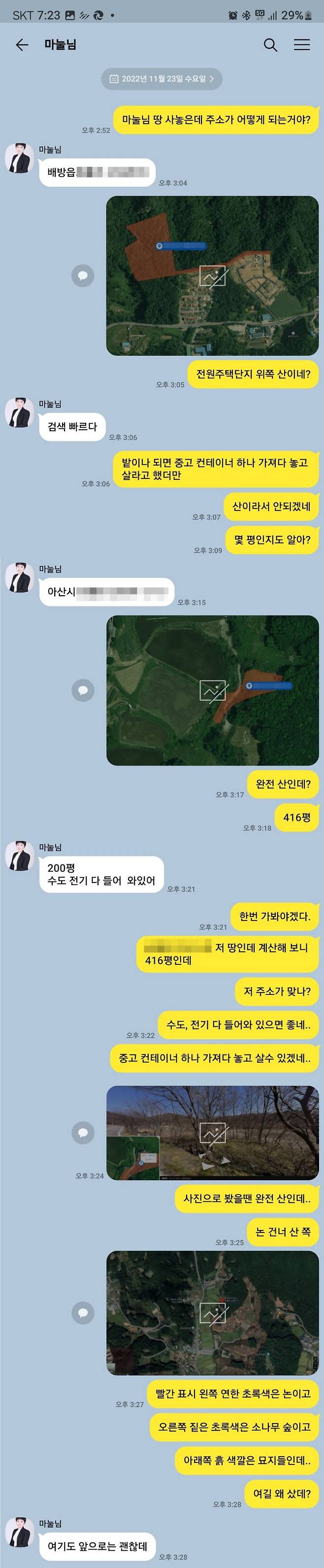Open the 2022년 11월 23일 date picker
This screenshot has height=1568, width=324.
point(162,78)
